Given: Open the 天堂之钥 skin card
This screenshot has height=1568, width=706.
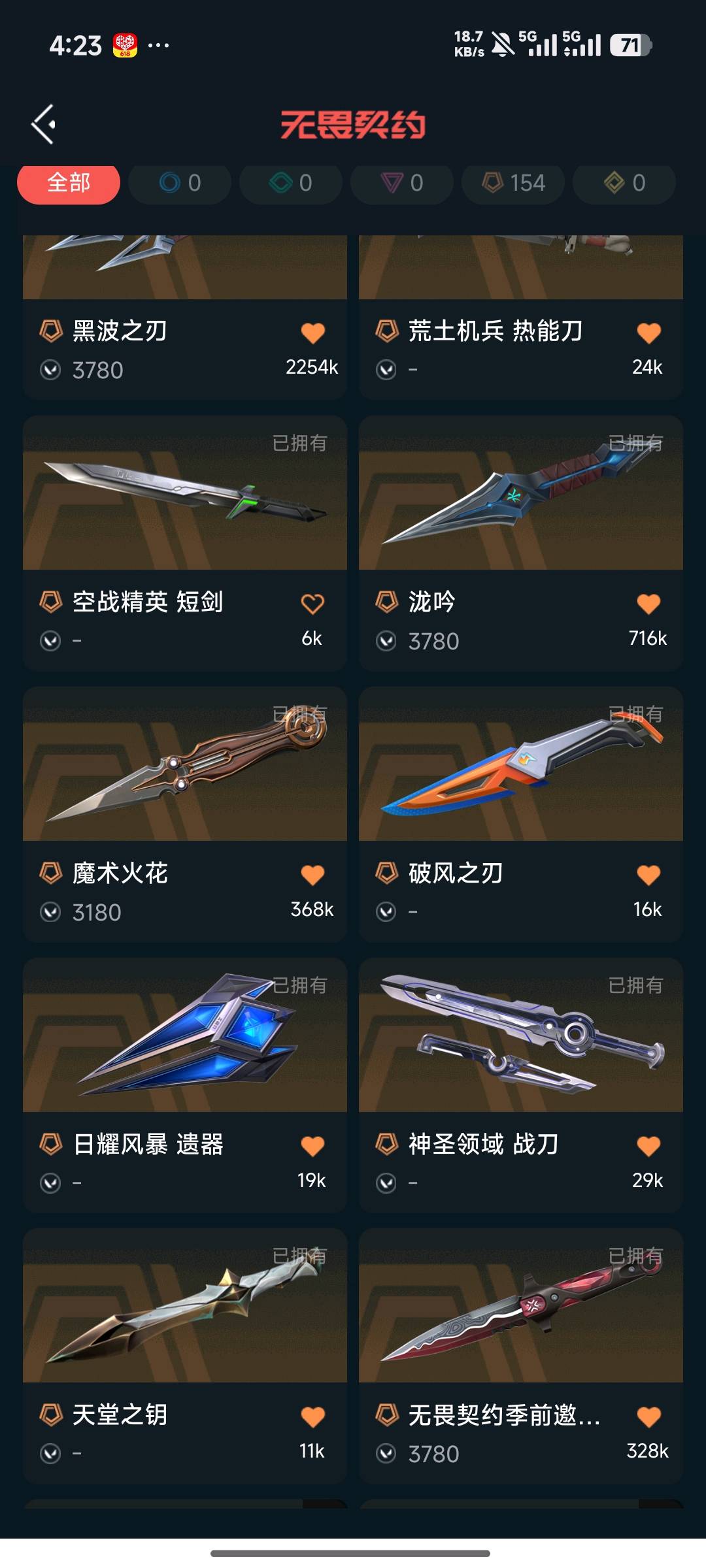Looking at the screenshot, I should coord(185,1356).
